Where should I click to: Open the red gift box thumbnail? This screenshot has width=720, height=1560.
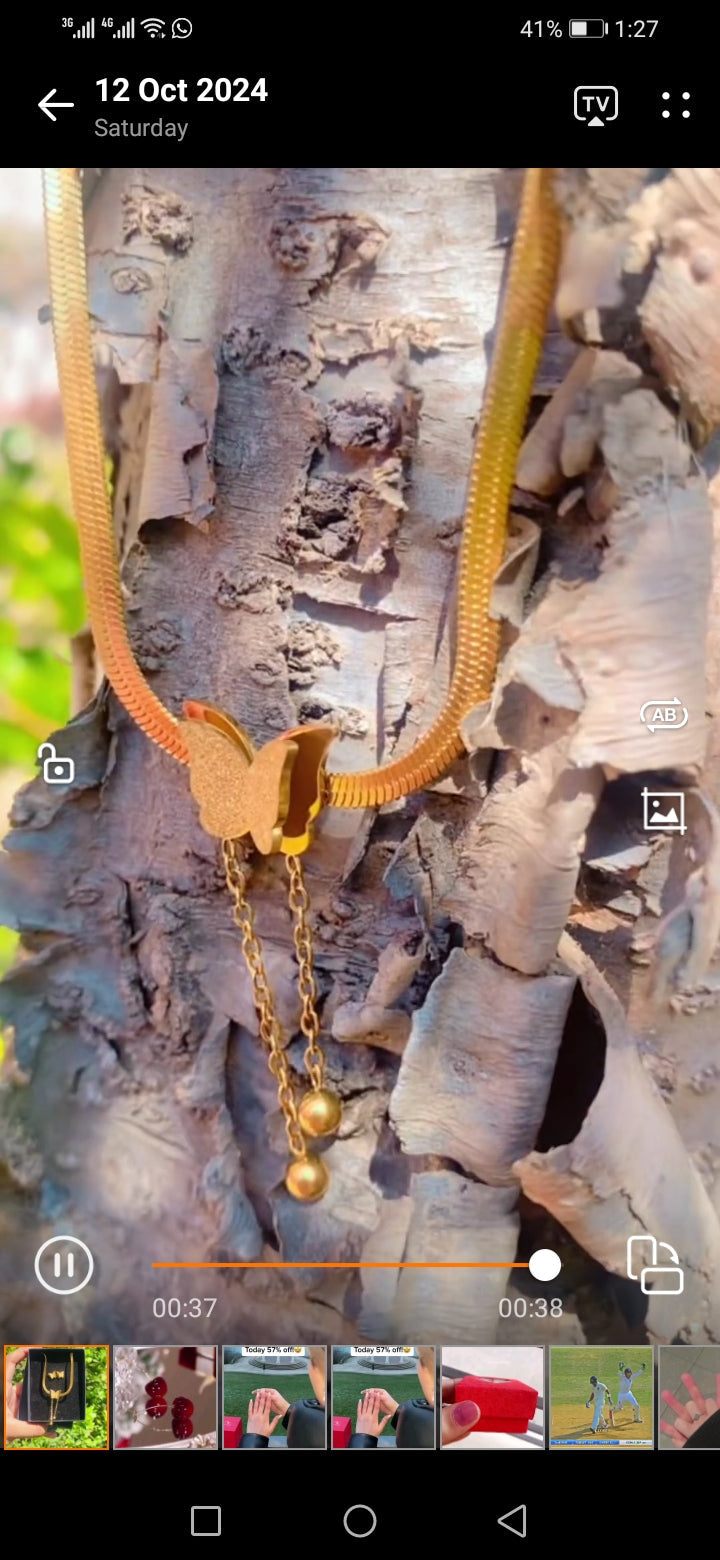492,1397
